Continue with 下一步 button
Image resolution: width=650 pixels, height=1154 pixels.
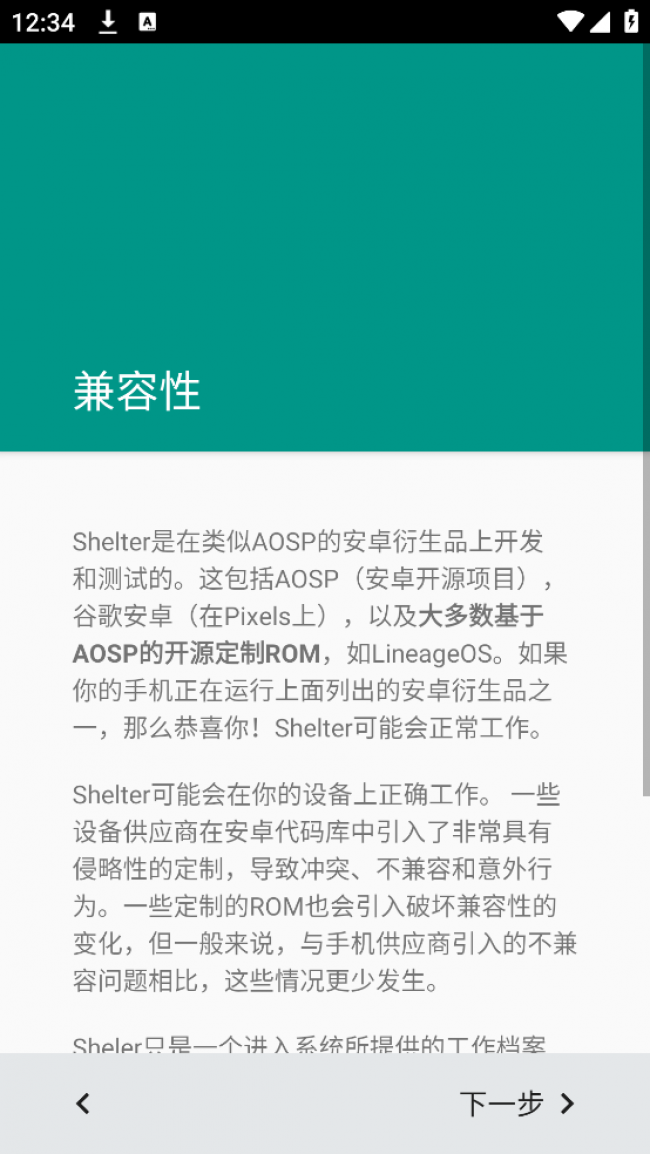(x=517, y=1103)
